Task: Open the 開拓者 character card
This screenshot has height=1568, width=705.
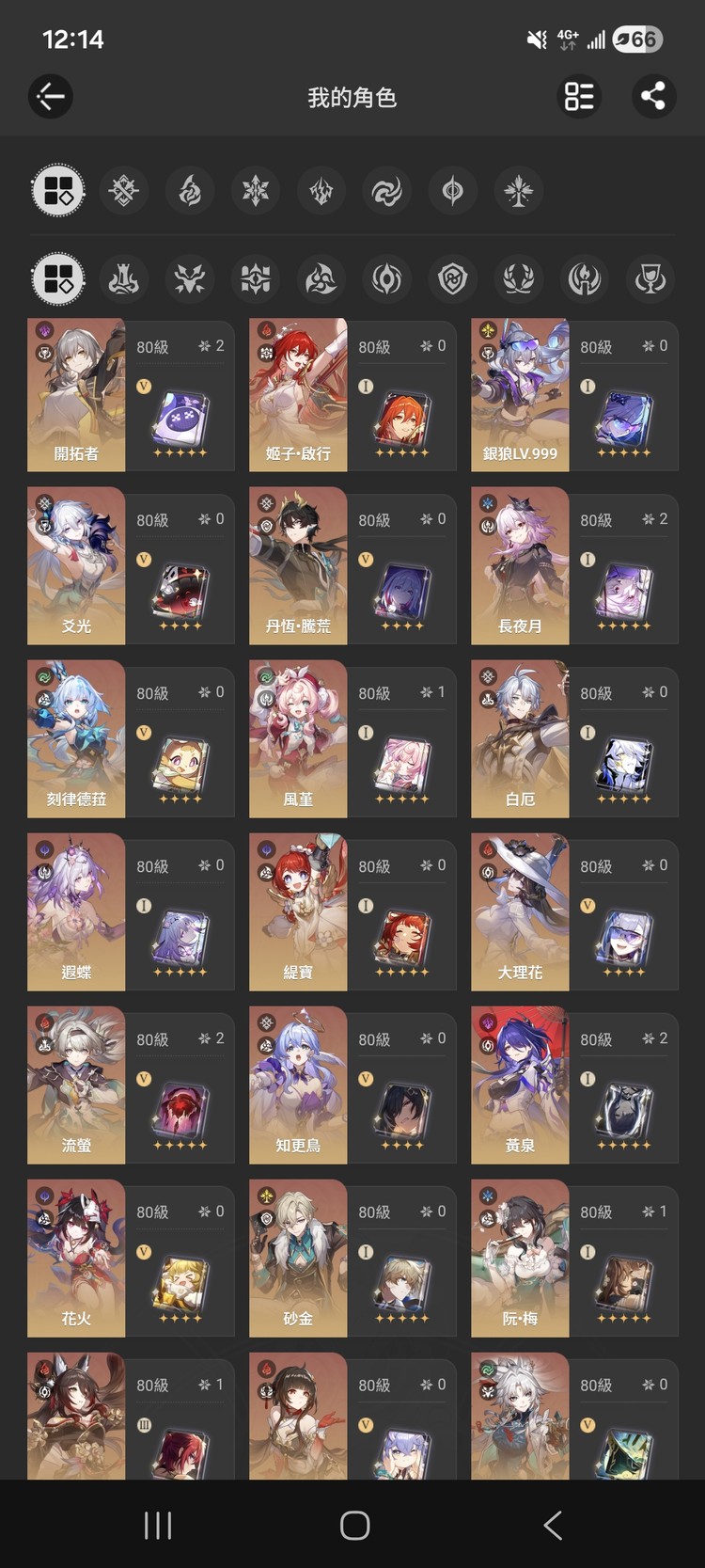Action: point(131,394)
